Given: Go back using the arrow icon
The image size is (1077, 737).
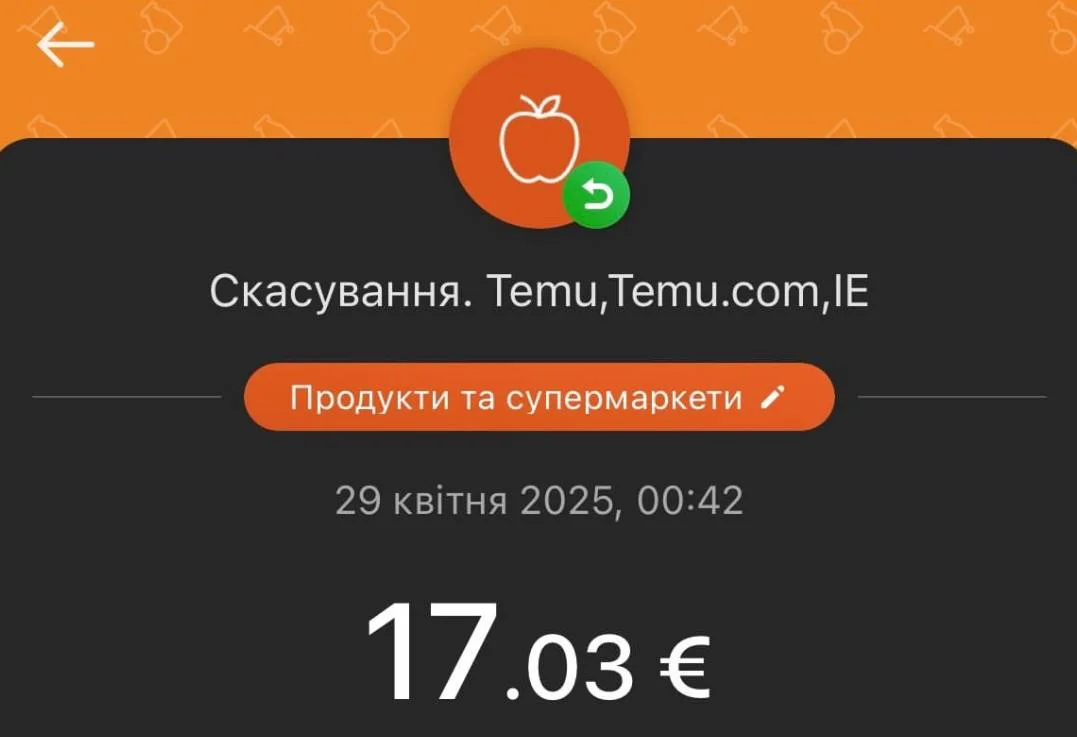Looking at the screenshot, I should (65, 45).
